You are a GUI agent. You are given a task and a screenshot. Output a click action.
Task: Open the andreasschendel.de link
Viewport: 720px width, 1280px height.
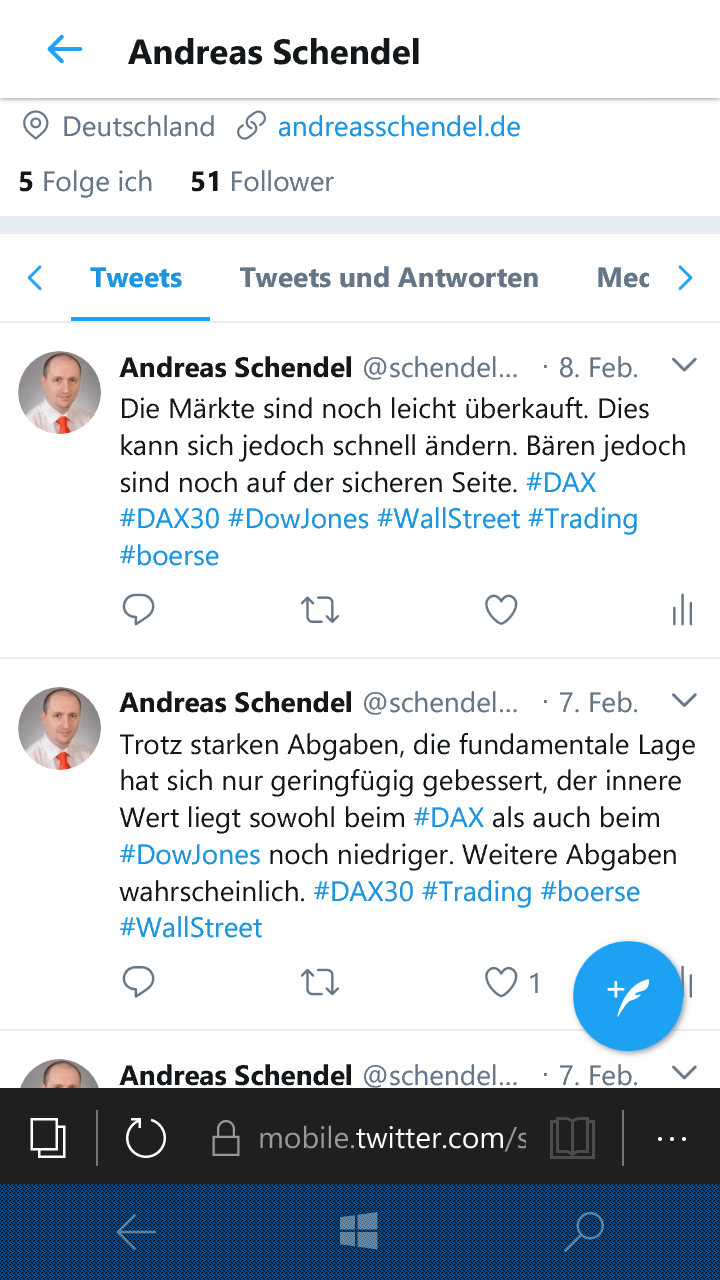coord(399,126)
